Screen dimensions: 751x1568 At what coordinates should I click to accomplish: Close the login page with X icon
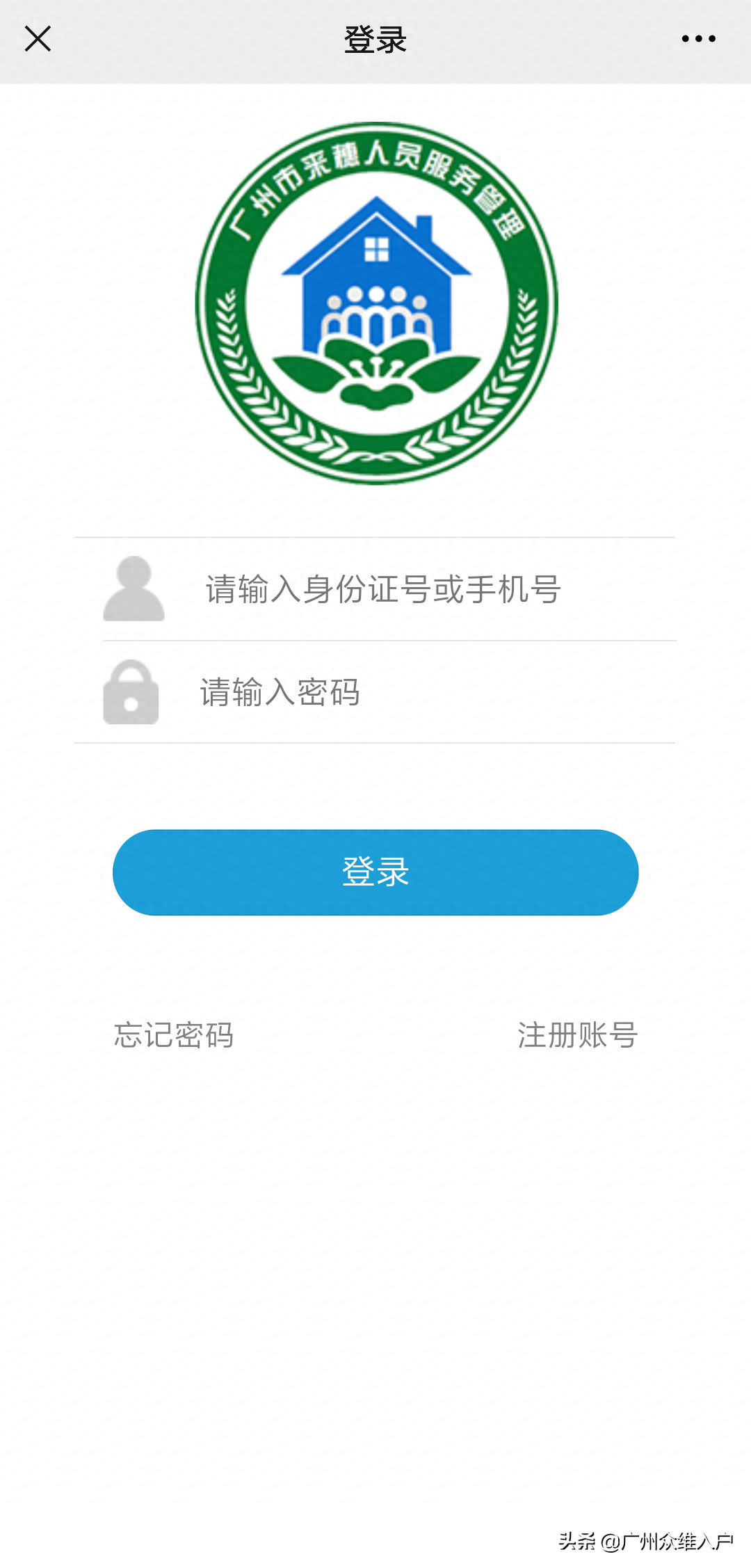[x=38, y=39]
